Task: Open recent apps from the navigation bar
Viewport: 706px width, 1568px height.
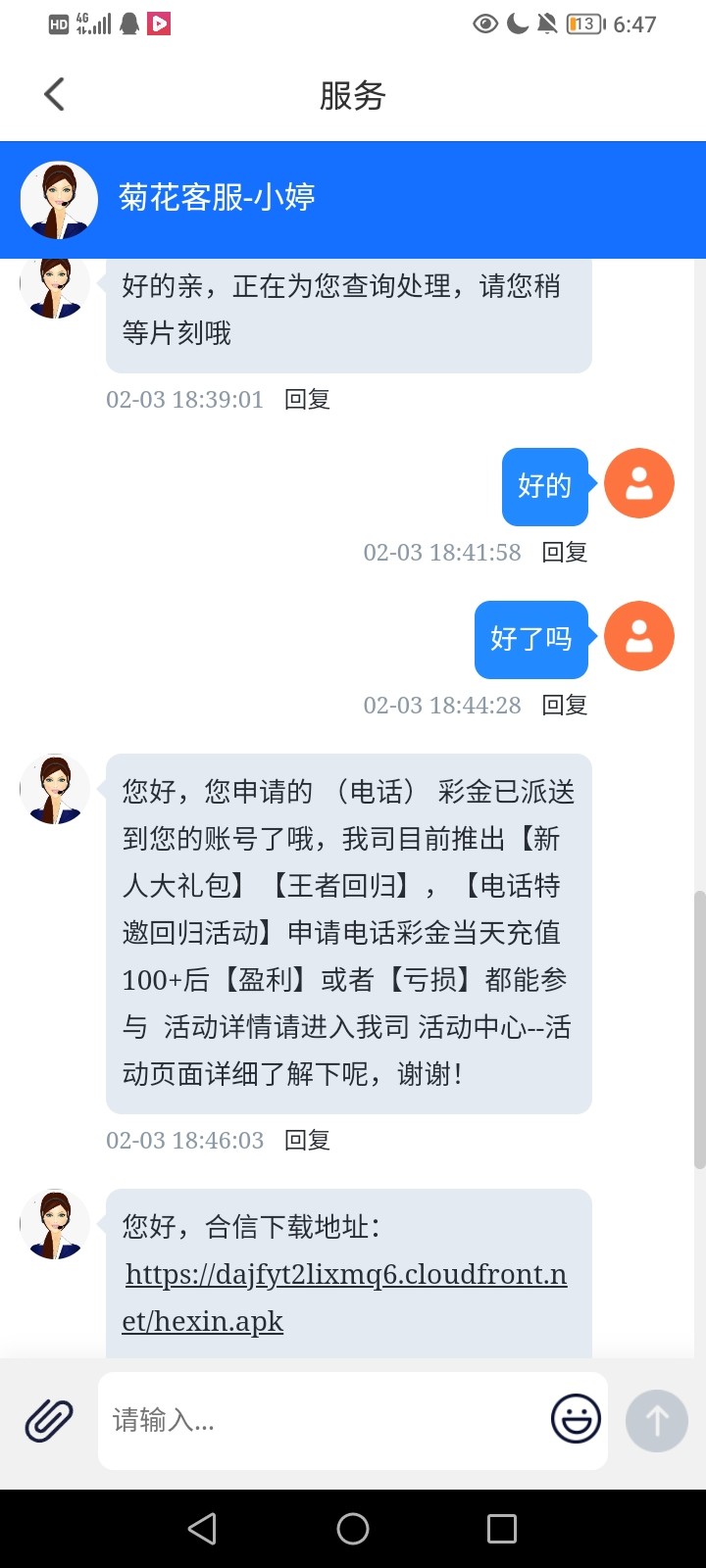Action: pyautogui.click(x=502, y=1529)
